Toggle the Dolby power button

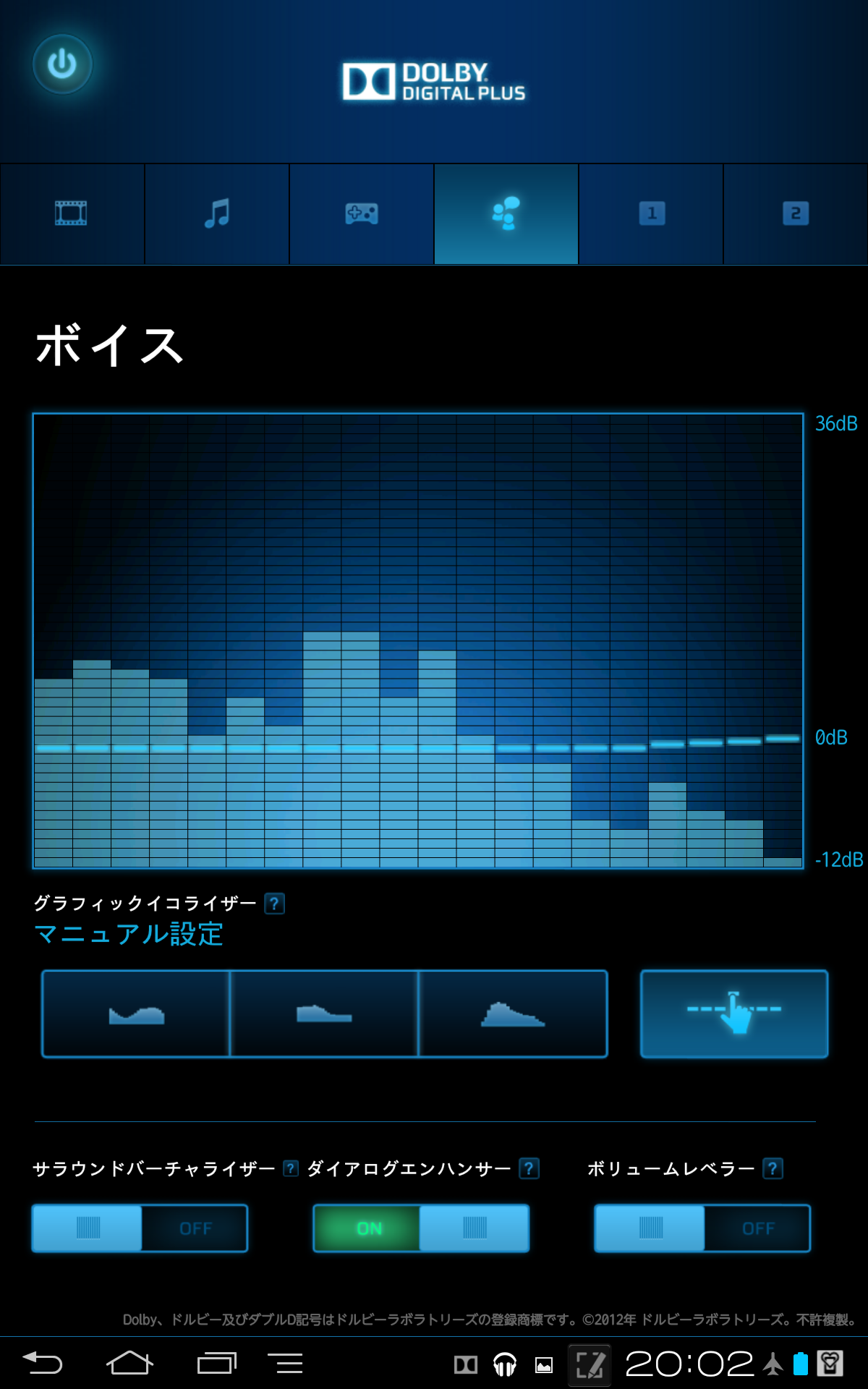pyautogui.click(x=62, y=64)
